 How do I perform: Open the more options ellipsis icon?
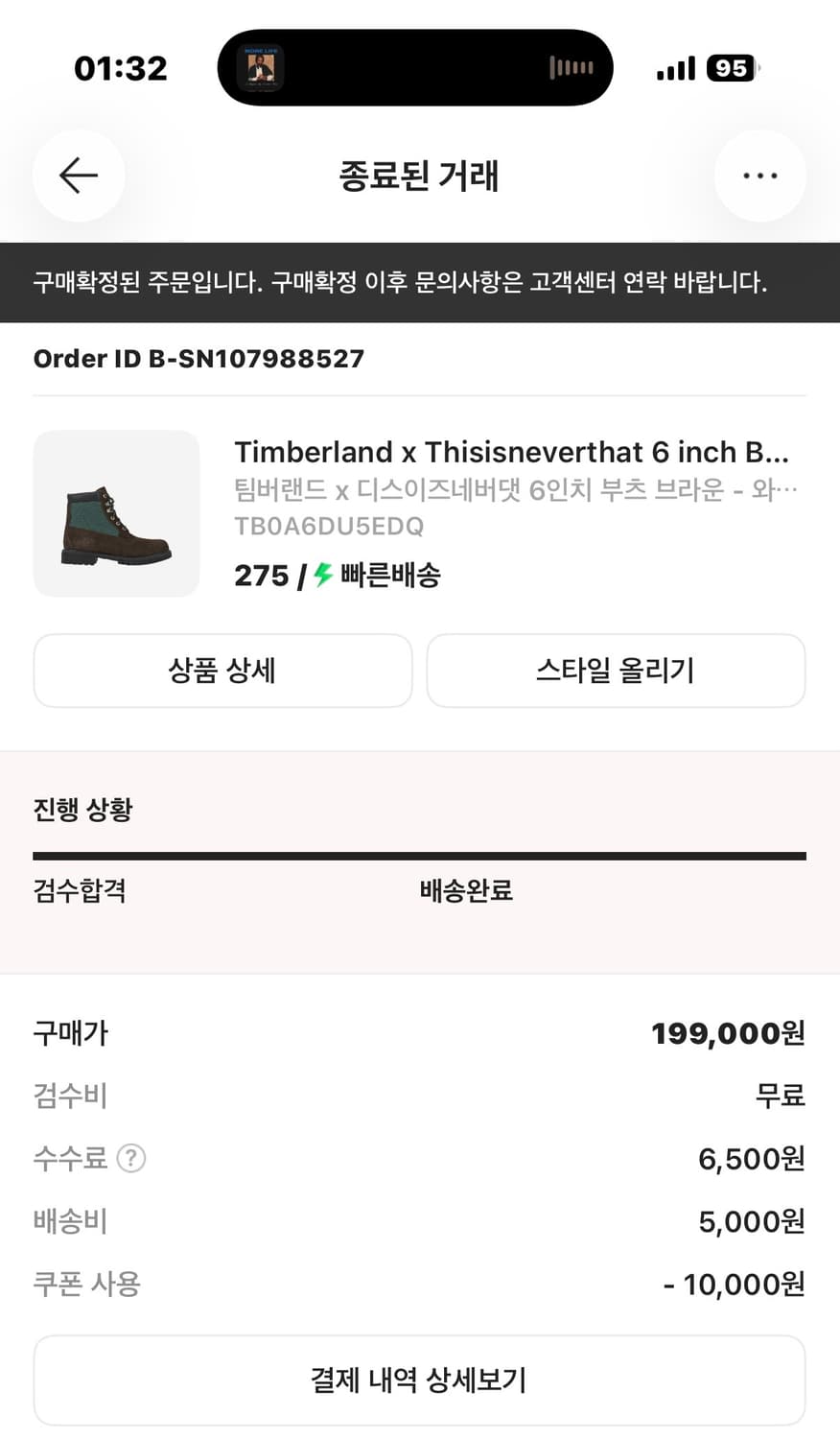[x=760, y=176]
